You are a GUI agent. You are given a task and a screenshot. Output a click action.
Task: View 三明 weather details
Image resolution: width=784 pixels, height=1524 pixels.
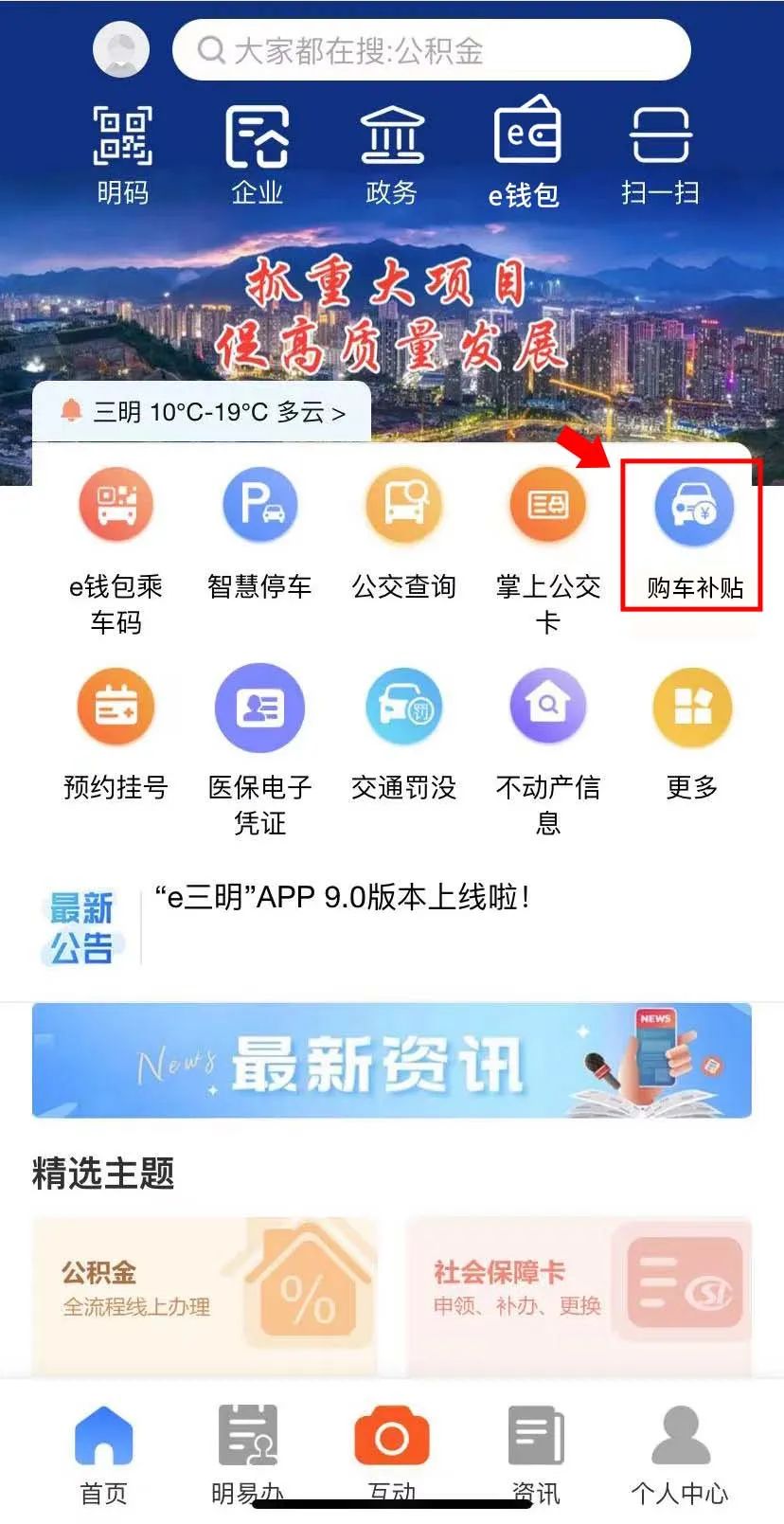202,412
